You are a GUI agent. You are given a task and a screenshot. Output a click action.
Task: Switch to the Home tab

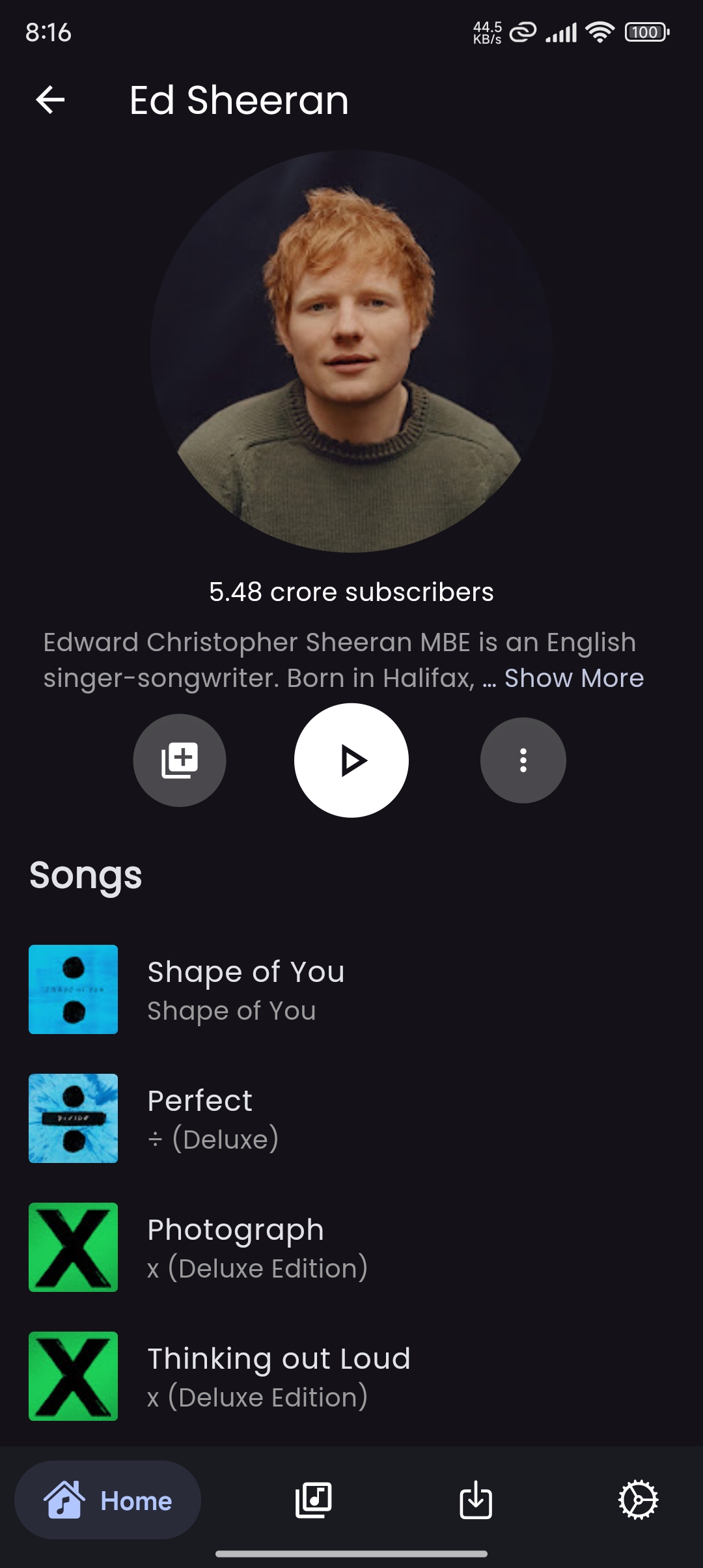pyautogui.click(x=108, y=1500)
